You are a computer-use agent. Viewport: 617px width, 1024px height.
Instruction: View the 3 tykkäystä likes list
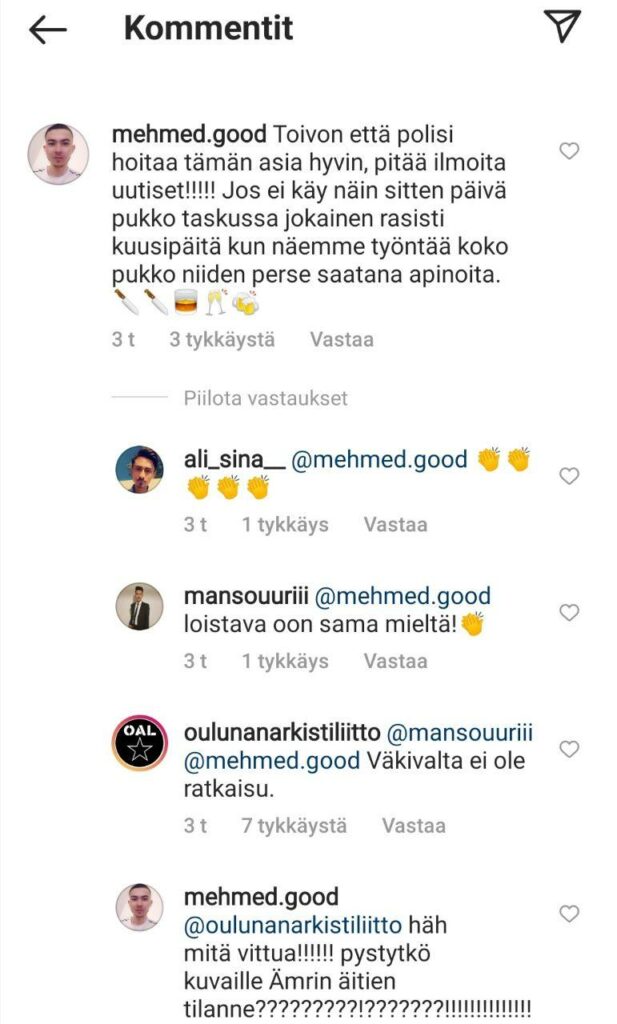(221, 339)
